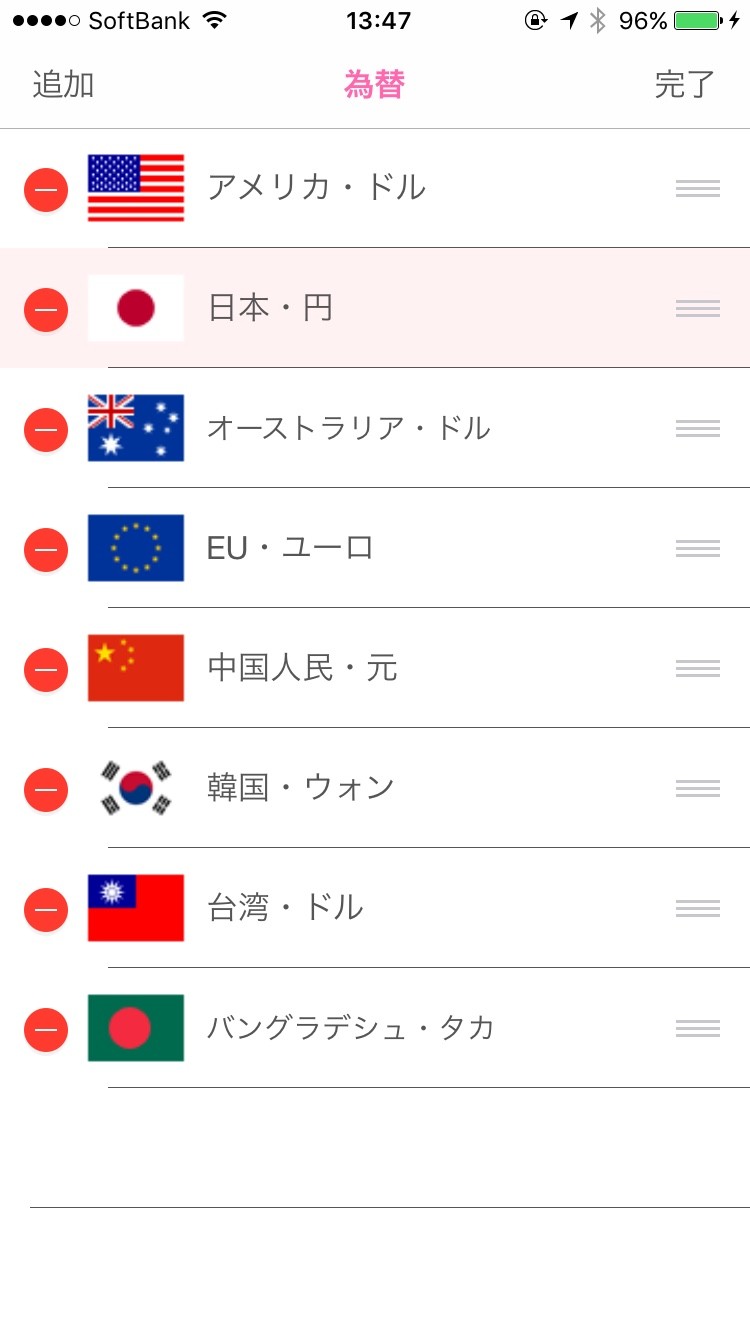Tap the red minus beside 韓国・ウォン
Screen dimensions: 750x1334
(46, 789)
